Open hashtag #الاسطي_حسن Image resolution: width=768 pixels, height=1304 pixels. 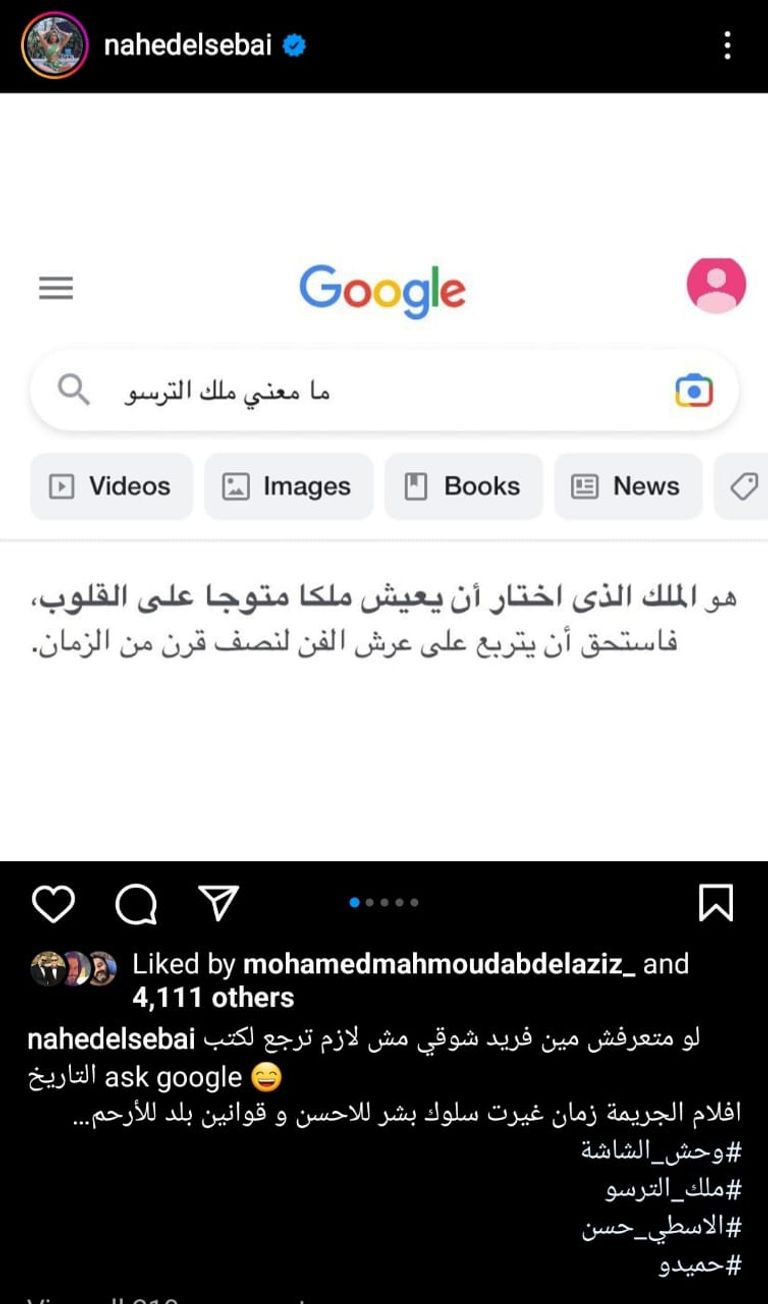[x=661, y=1228]
